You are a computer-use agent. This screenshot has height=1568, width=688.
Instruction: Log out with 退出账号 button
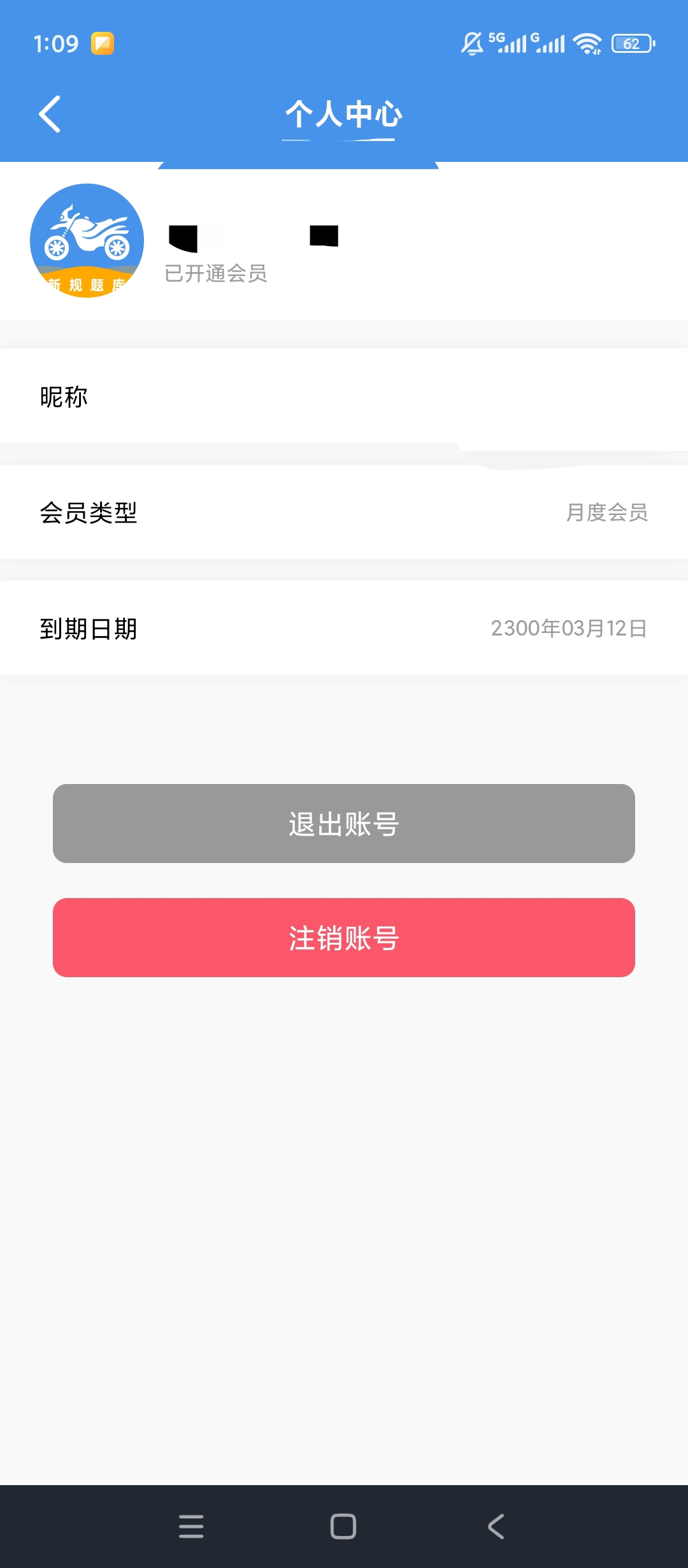[344, 824]
